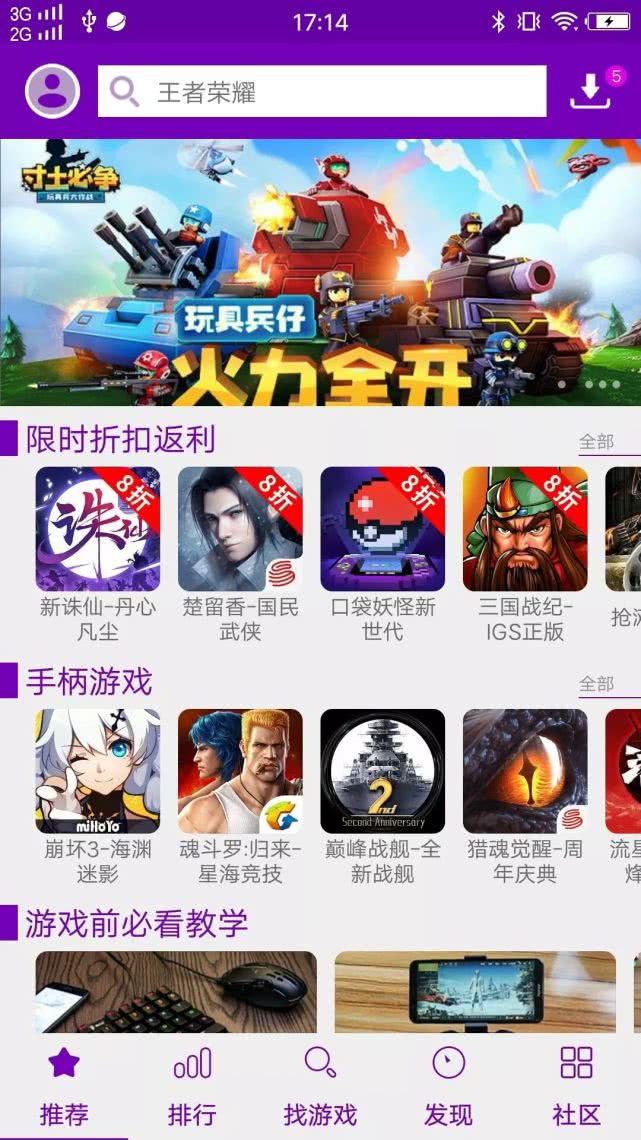
Task: Open the downloads icon with badge
Action: (x=594, y=90)
